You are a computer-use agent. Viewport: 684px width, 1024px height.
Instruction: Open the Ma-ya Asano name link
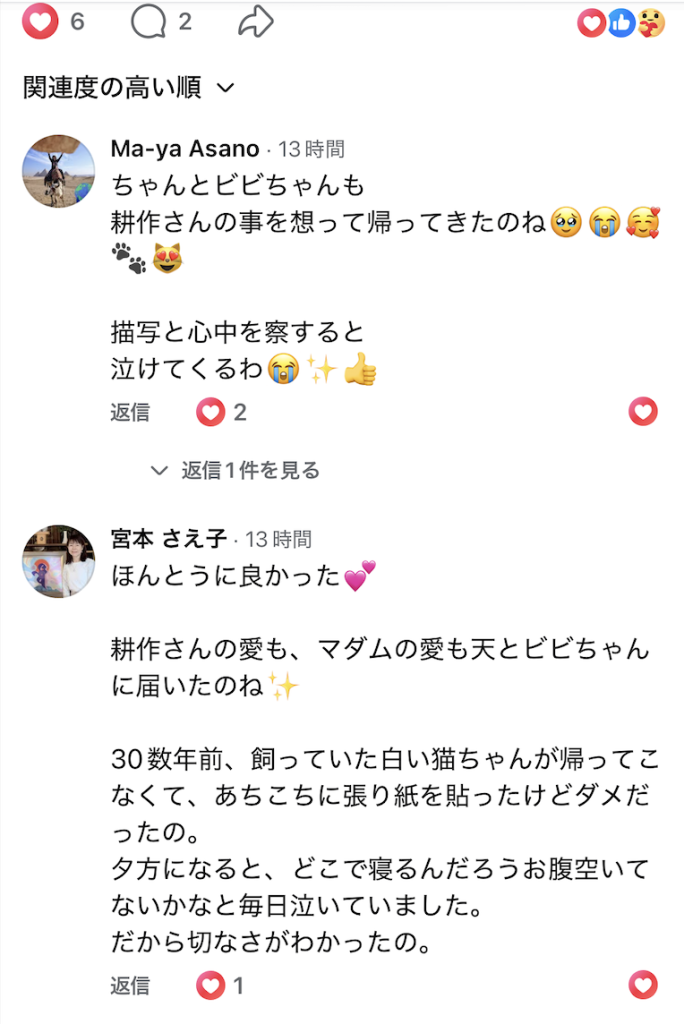click(x=185, y=149)
